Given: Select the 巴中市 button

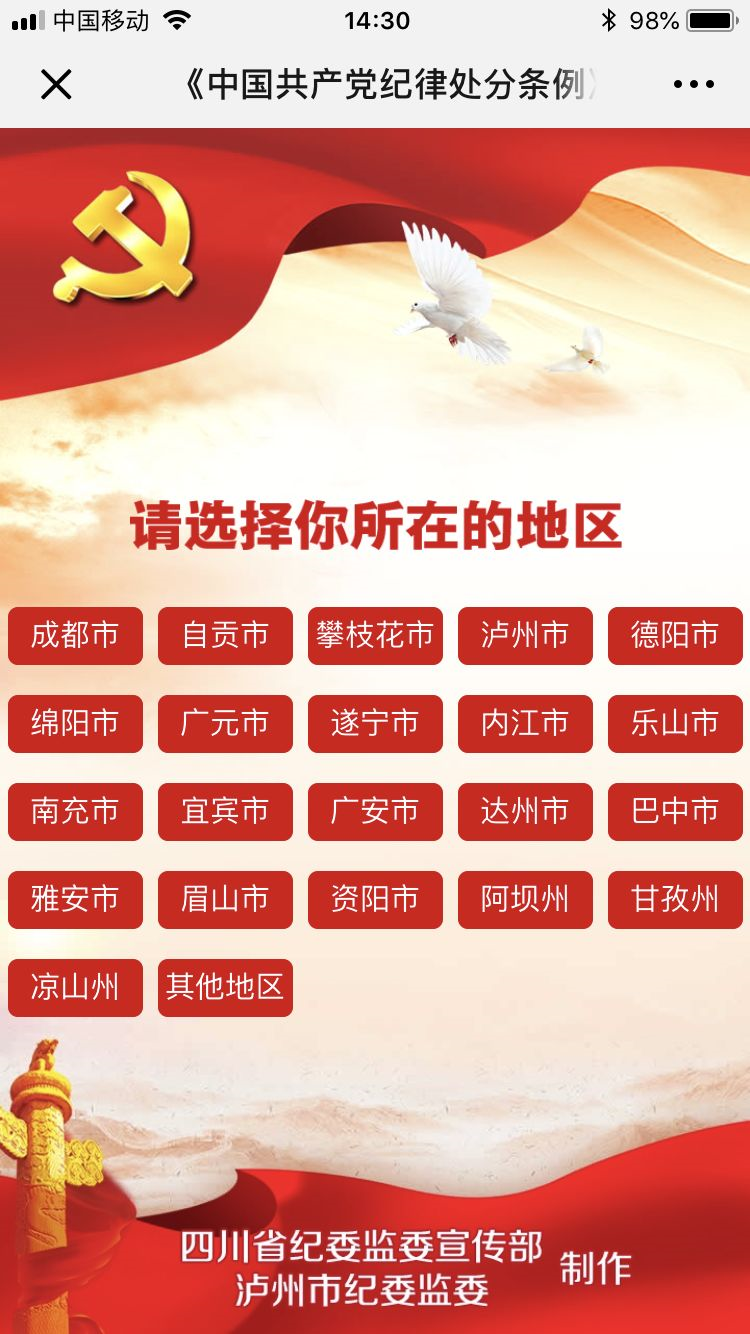Looking at the screenshot, I should pos(675,811).
